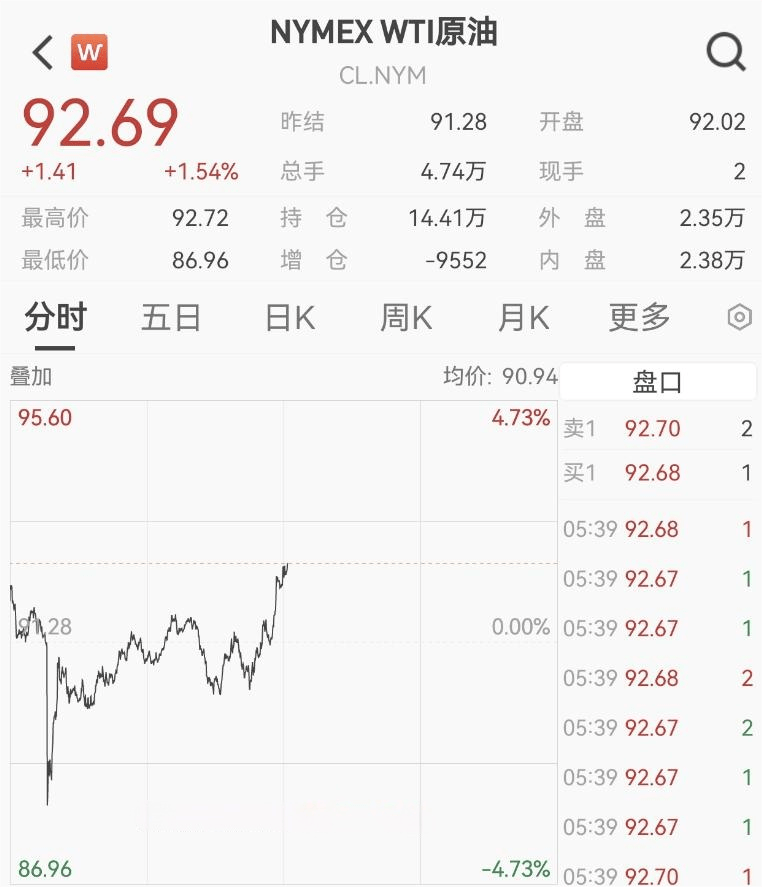762x887 pixels.
Task: Click the 昨结 91.28 value
Action: (458, 122)
